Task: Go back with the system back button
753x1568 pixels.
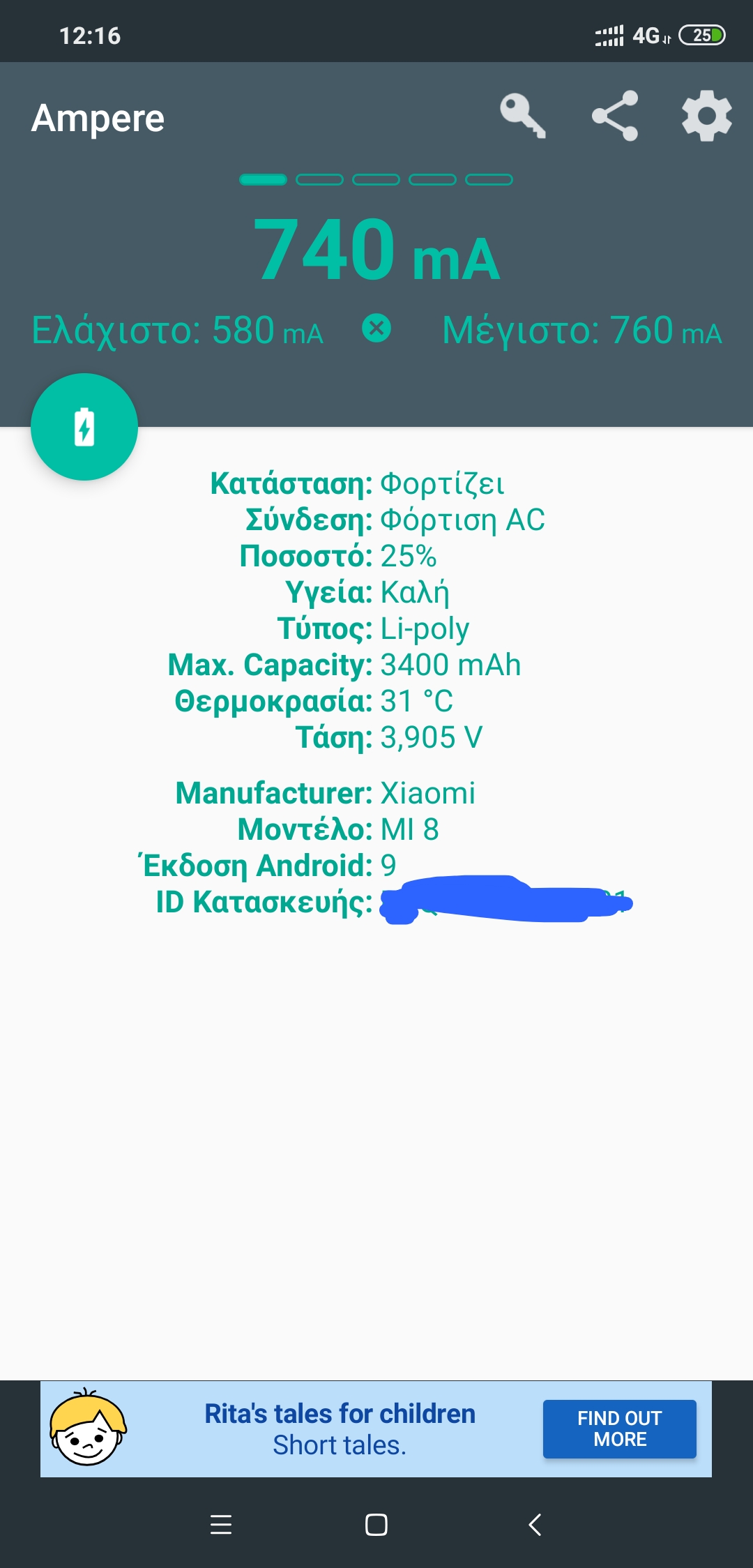Action: pos(535,1525)
